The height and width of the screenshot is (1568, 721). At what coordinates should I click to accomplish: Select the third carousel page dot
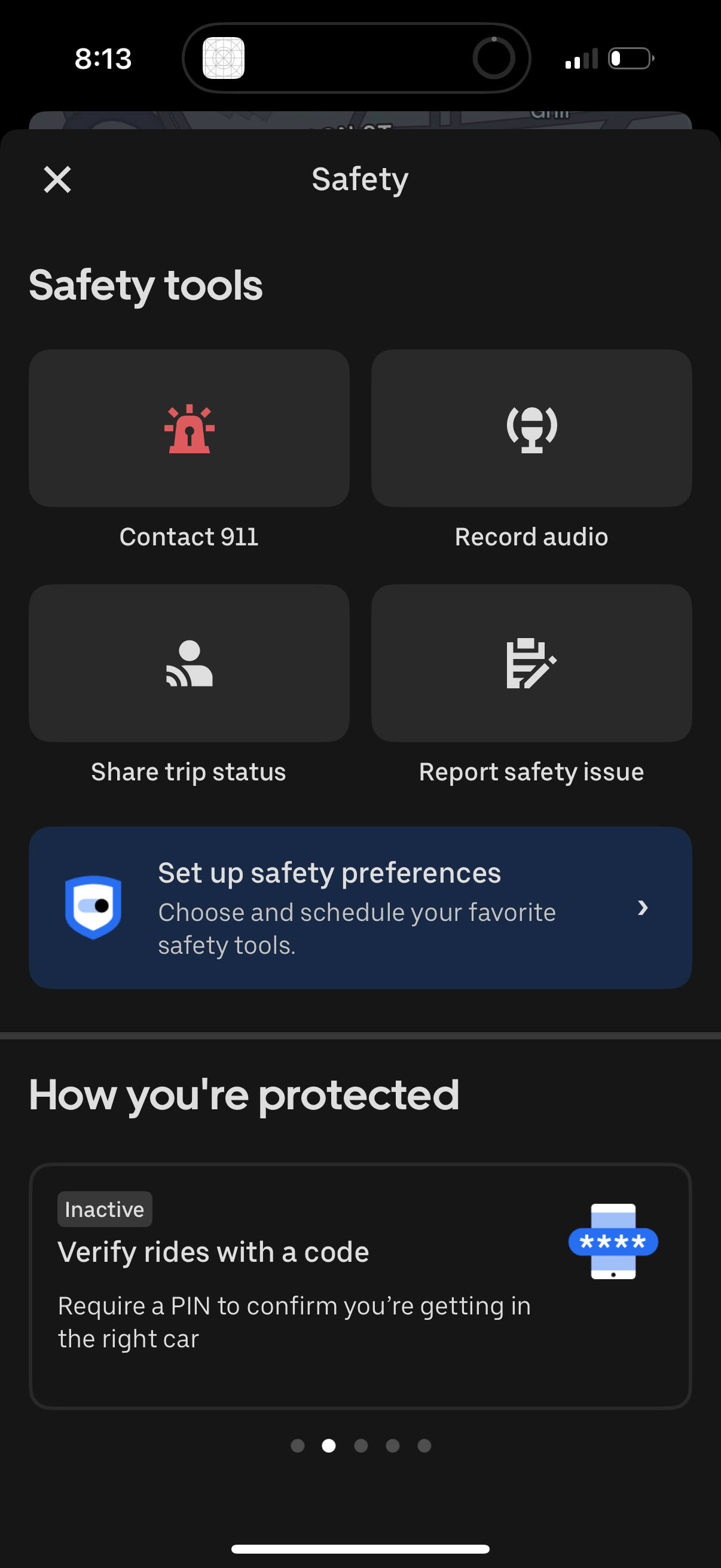(x=360, y=1445)
